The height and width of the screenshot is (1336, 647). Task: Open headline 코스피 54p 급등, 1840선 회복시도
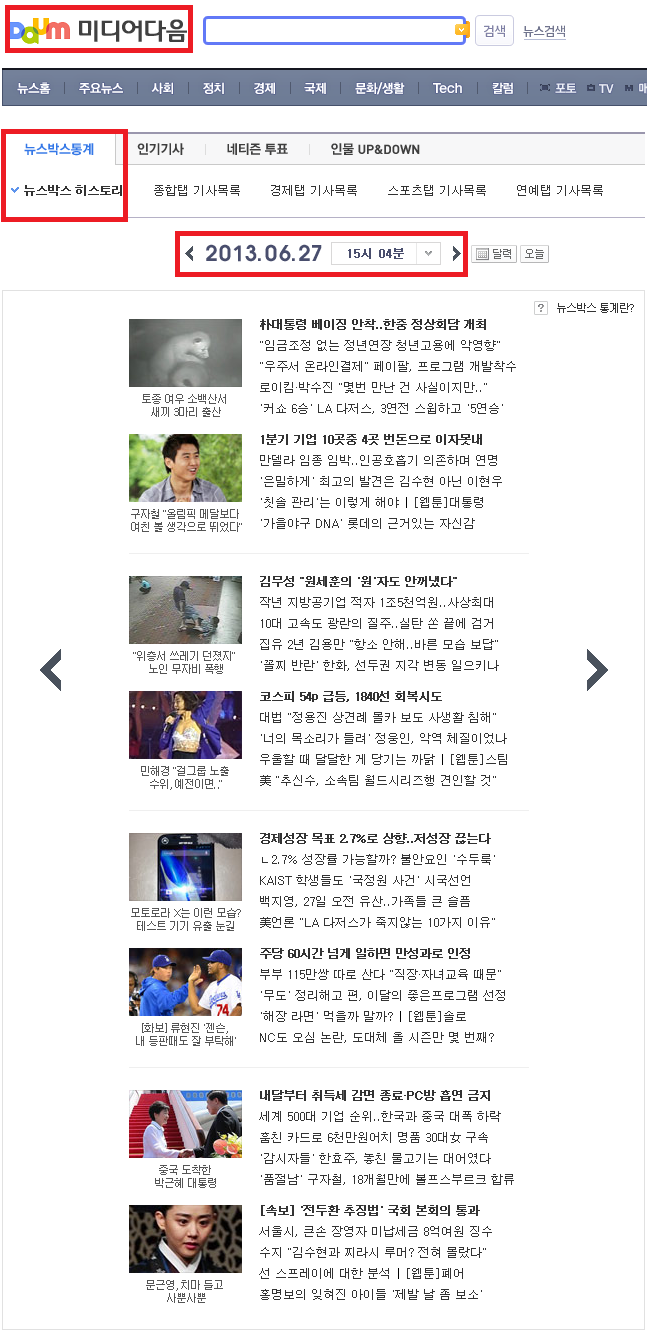pyautogui.click(x=350, y=696)
